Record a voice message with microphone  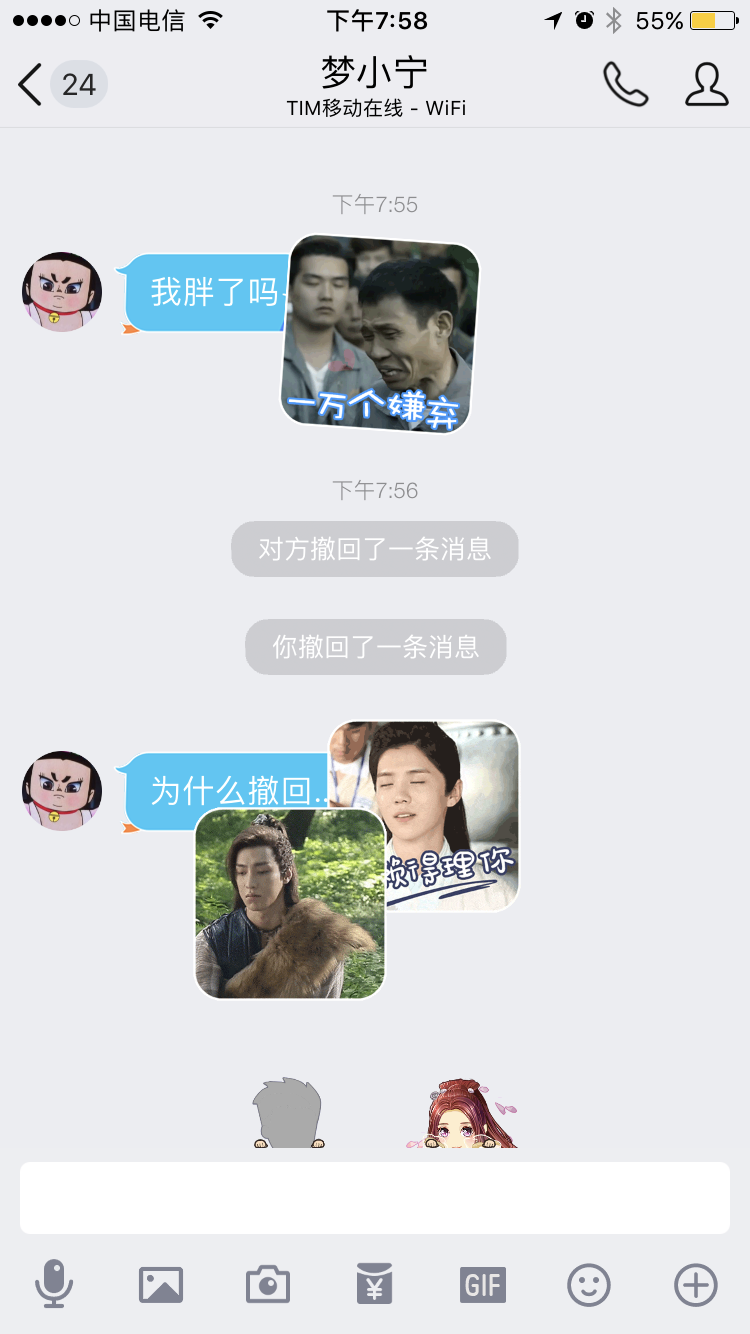coord(54,1284)
